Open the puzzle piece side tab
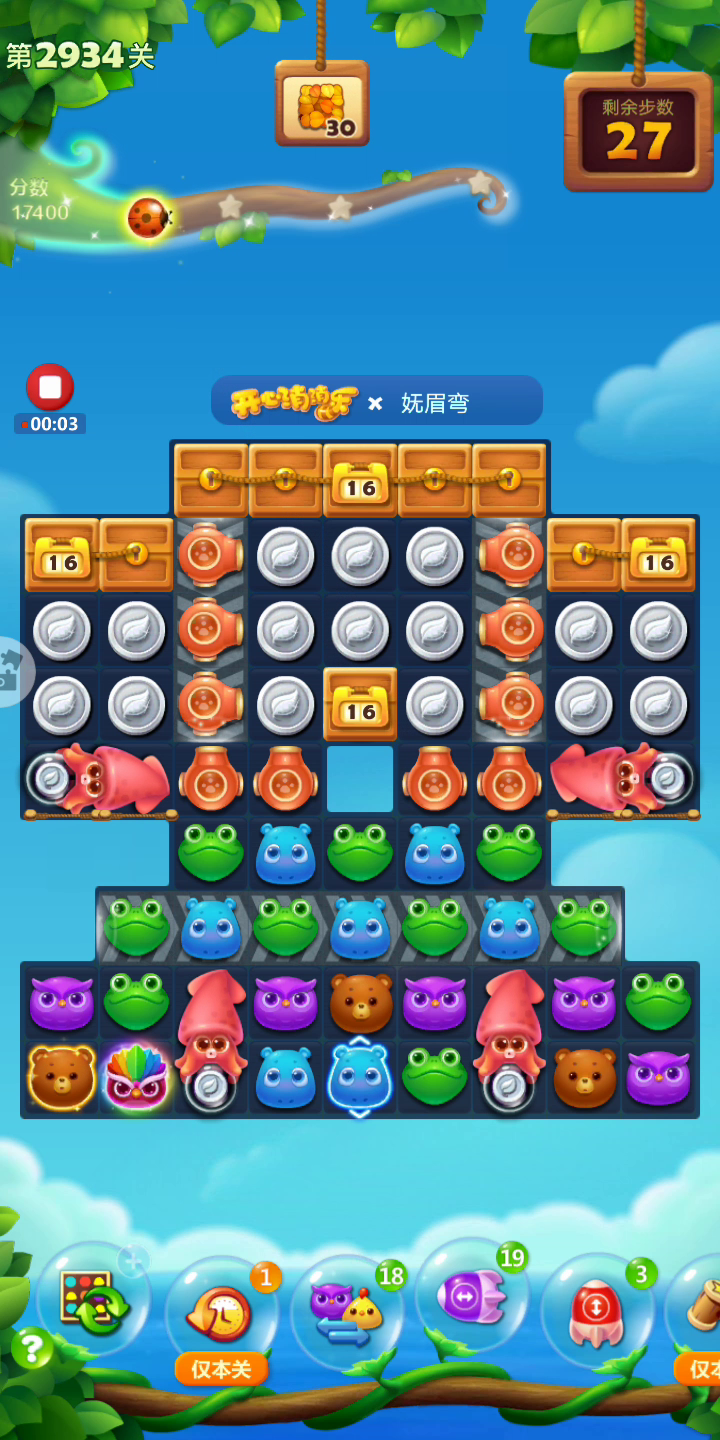The width and height of the screenshot is (720, 1440). click(x=12, y=672)
